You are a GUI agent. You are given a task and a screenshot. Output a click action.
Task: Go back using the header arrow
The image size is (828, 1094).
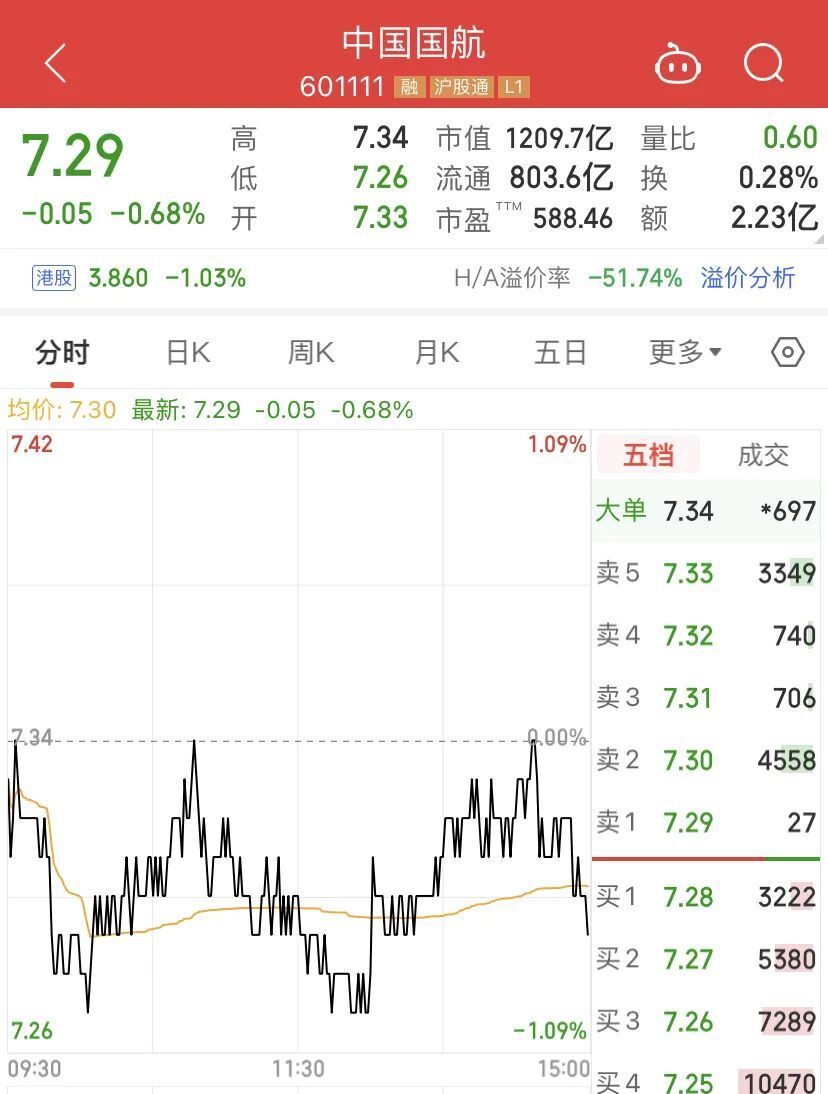56,64
